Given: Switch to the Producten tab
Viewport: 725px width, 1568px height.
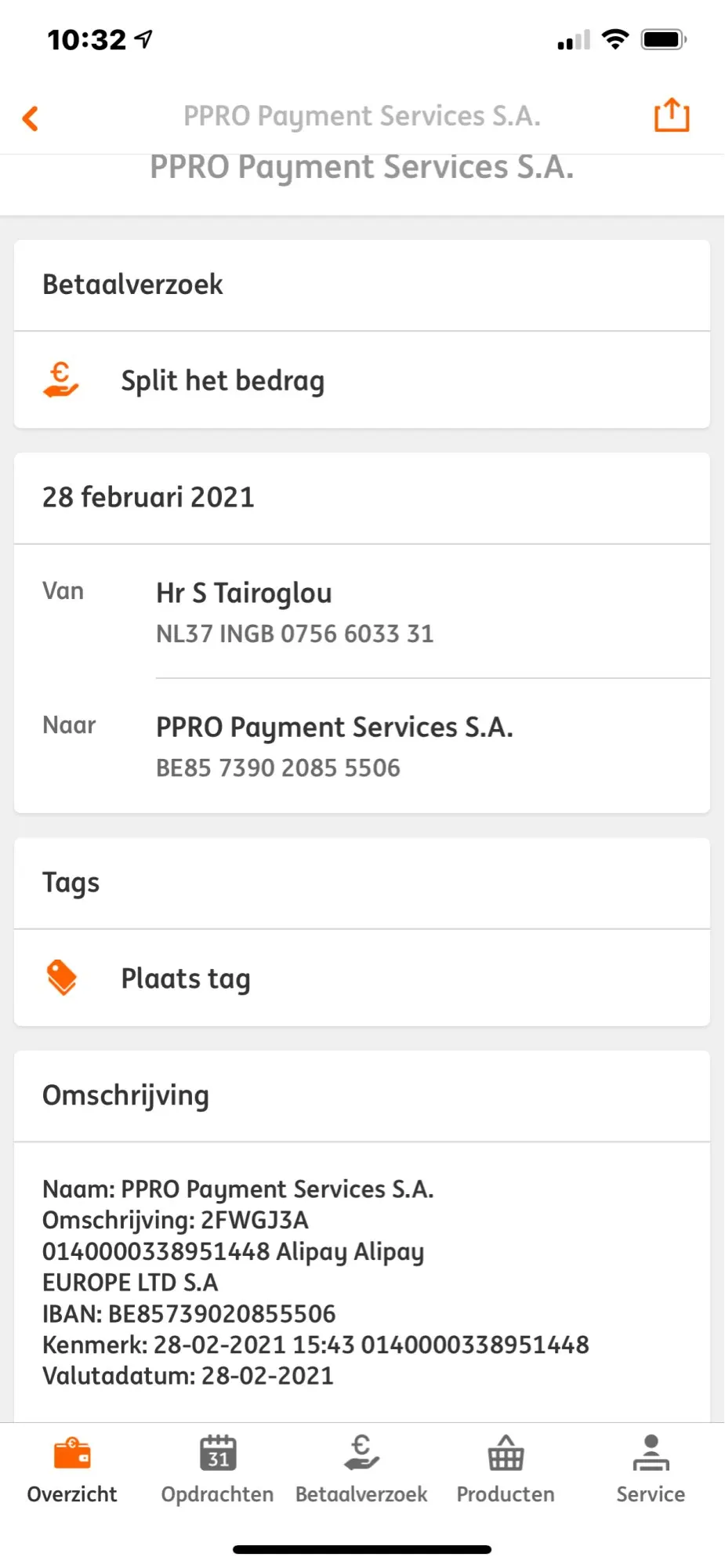Looking at the screenshot, I should click(x=506, y=1469).
